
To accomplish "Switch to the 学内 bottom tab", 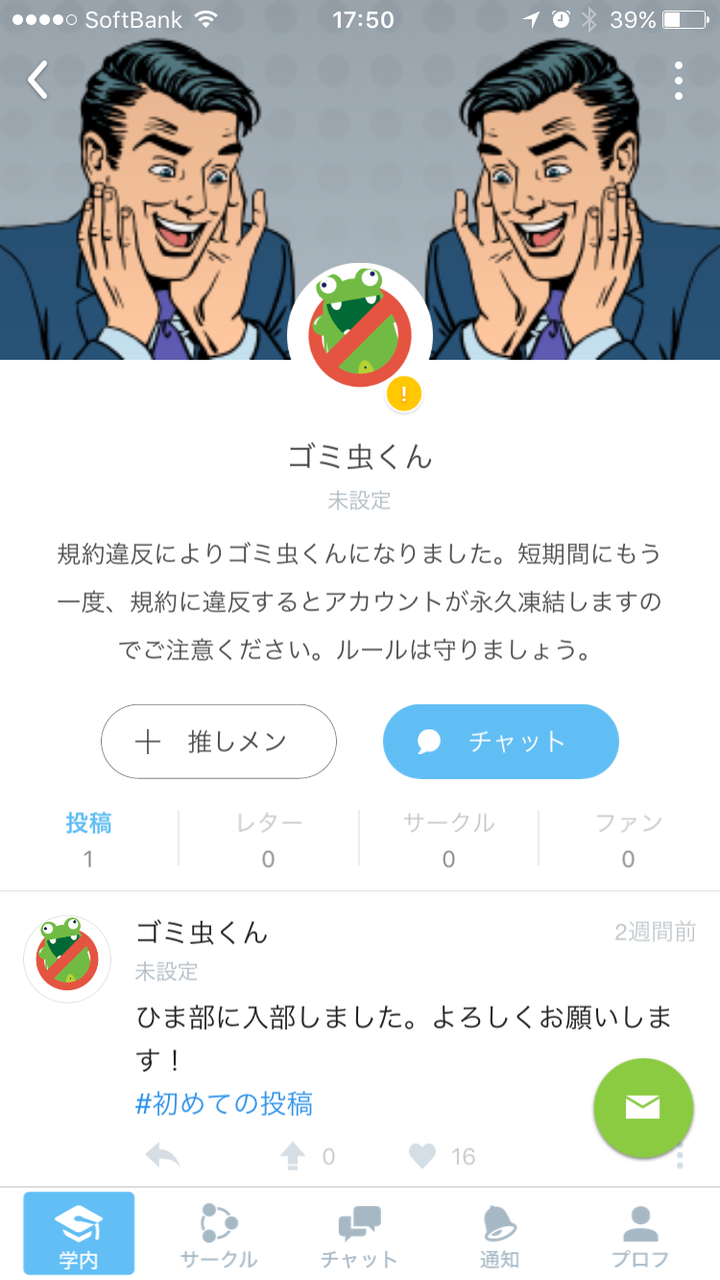I will (x=79, y=1234).
